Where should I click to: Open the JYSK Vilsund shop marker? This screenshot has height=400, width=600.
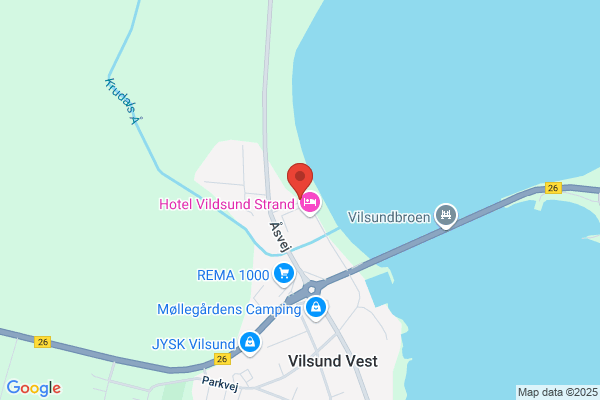(x=250, y=343)
